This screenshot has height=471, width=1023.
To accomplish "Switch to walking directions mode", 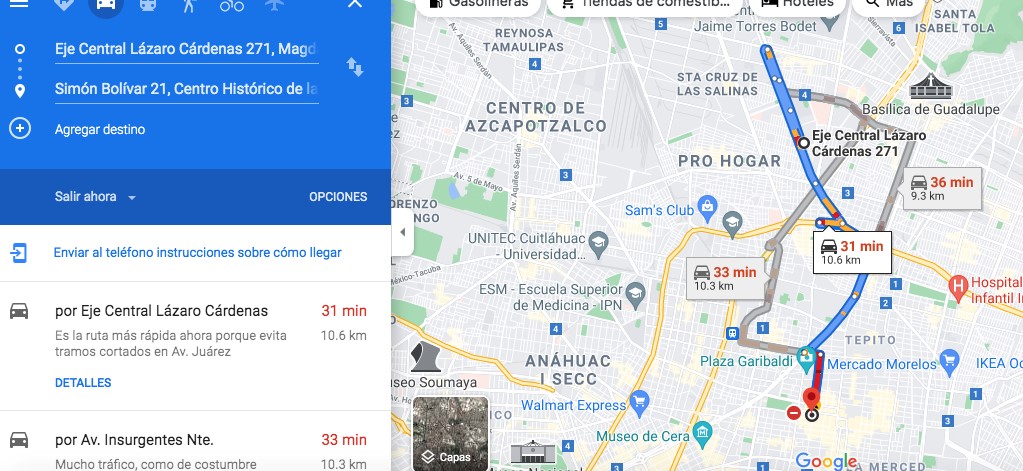I will [189, 6].
